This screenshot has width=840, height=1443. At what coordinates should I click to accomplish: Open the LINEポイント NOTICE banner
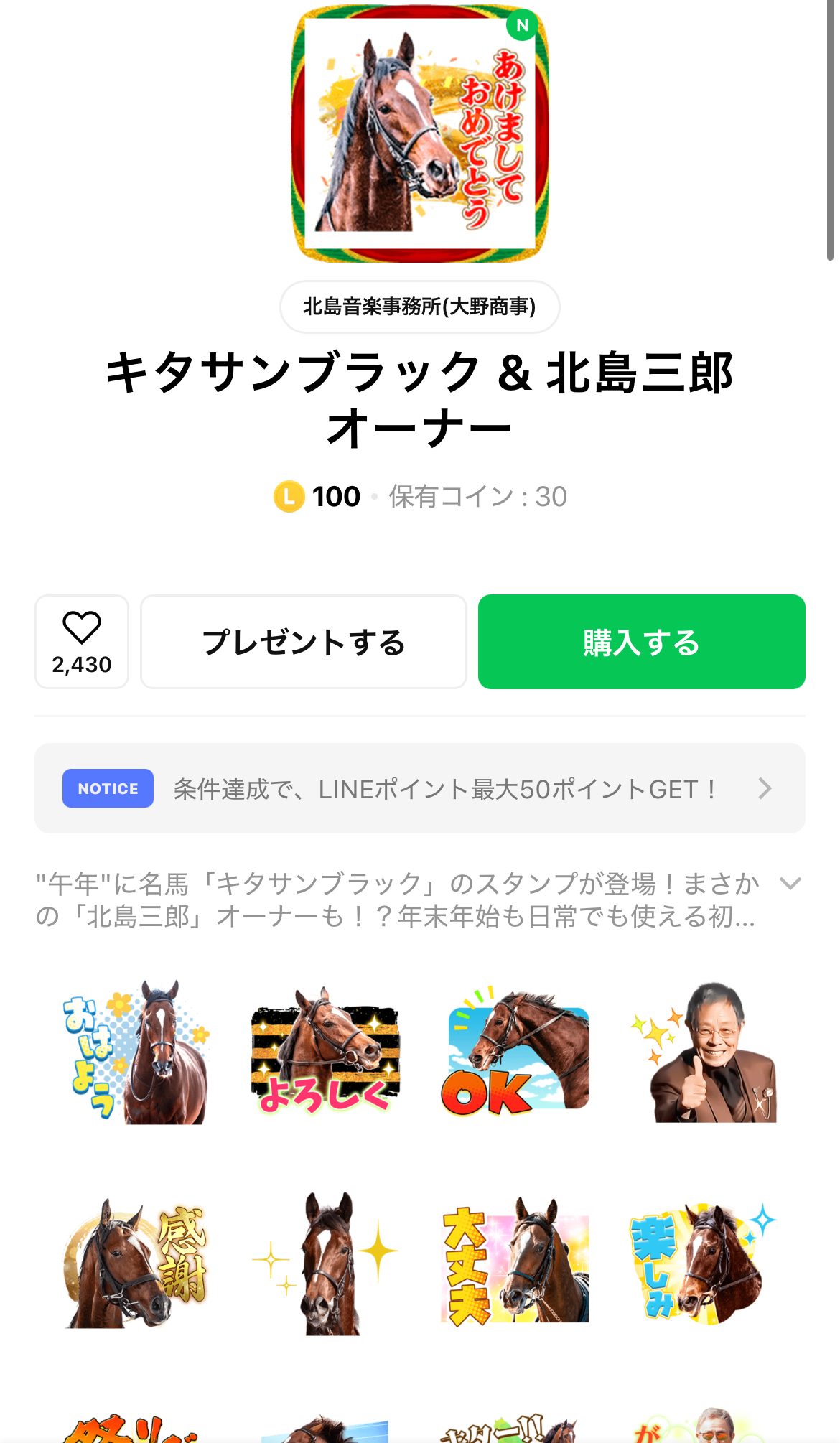pos(419,788)
